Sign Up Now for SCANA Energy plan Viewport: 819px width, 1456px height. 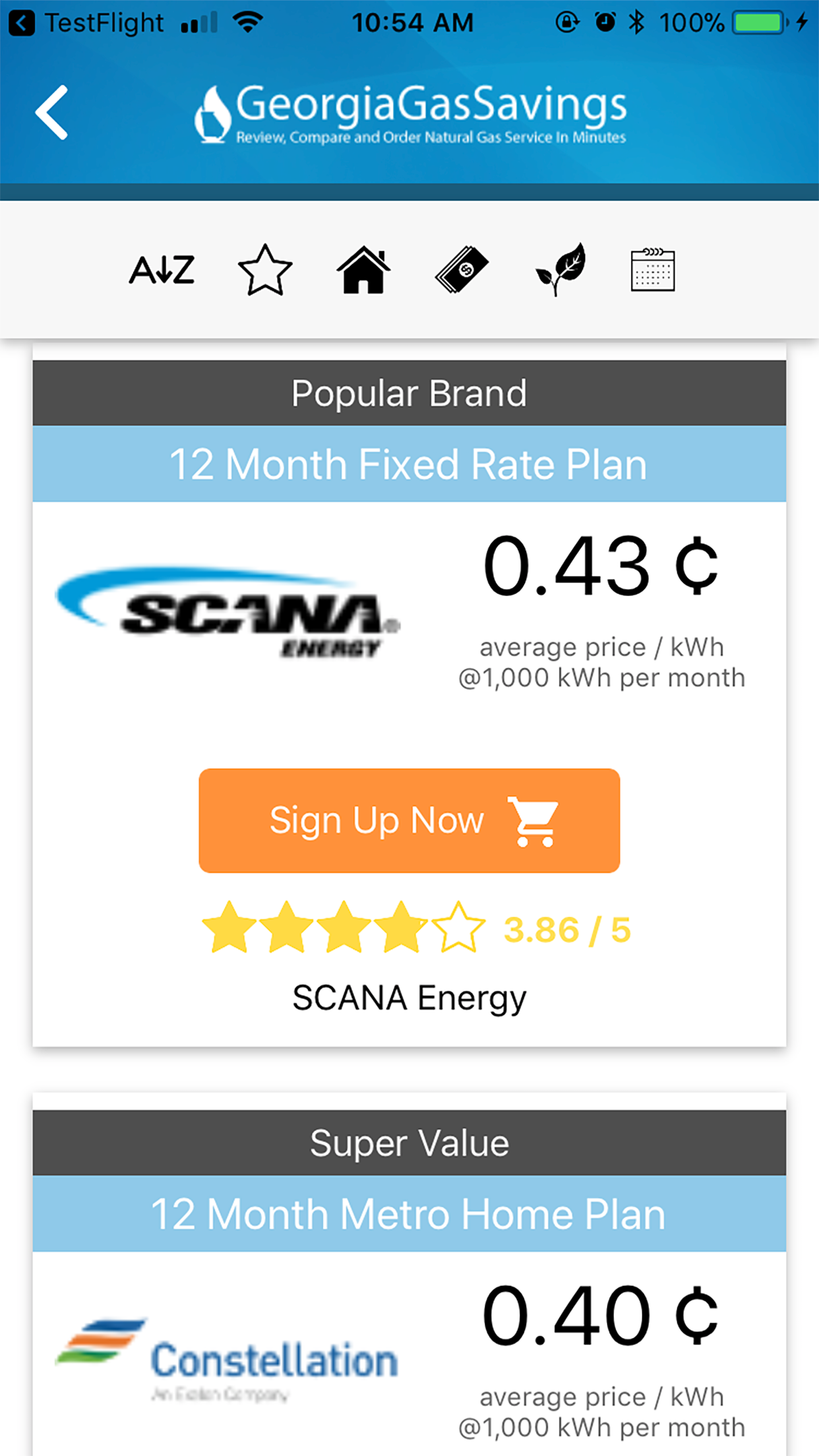point(409,820)
